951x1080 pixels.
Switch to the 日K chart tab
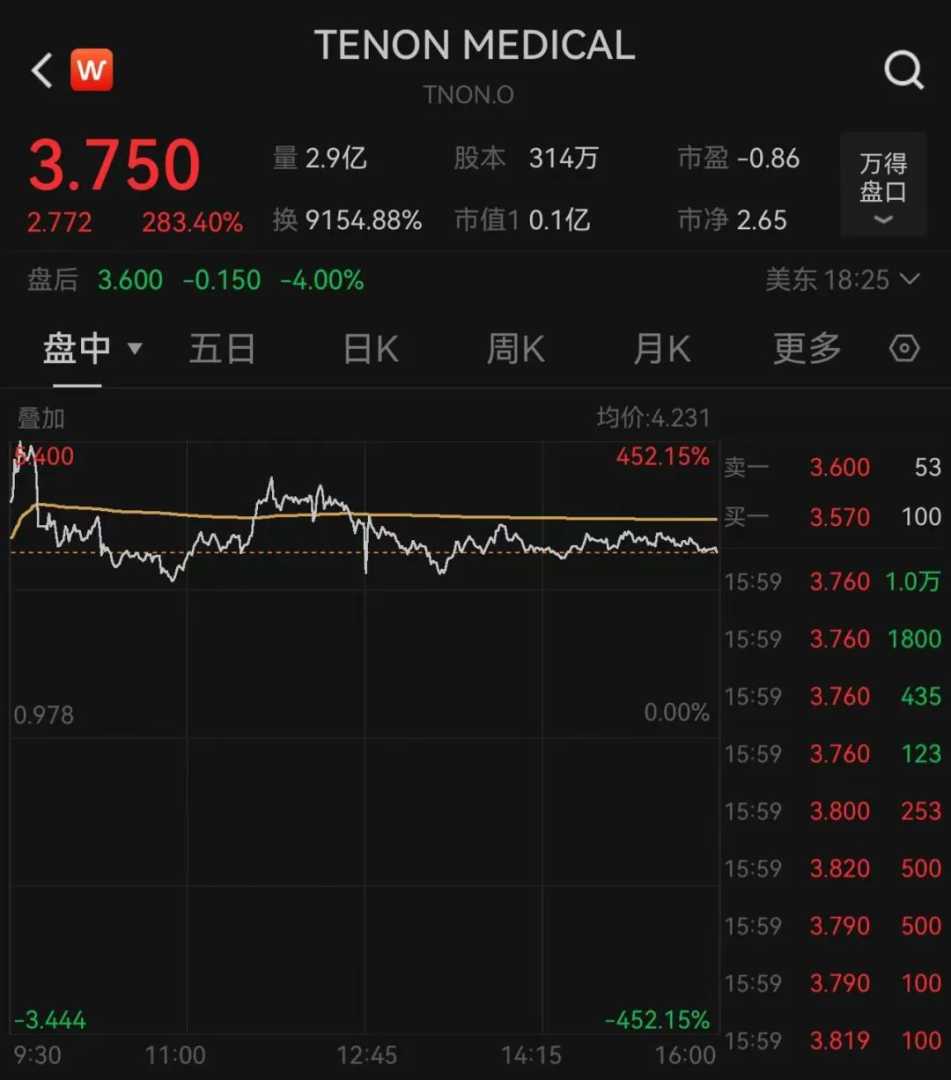coord(370,349)
